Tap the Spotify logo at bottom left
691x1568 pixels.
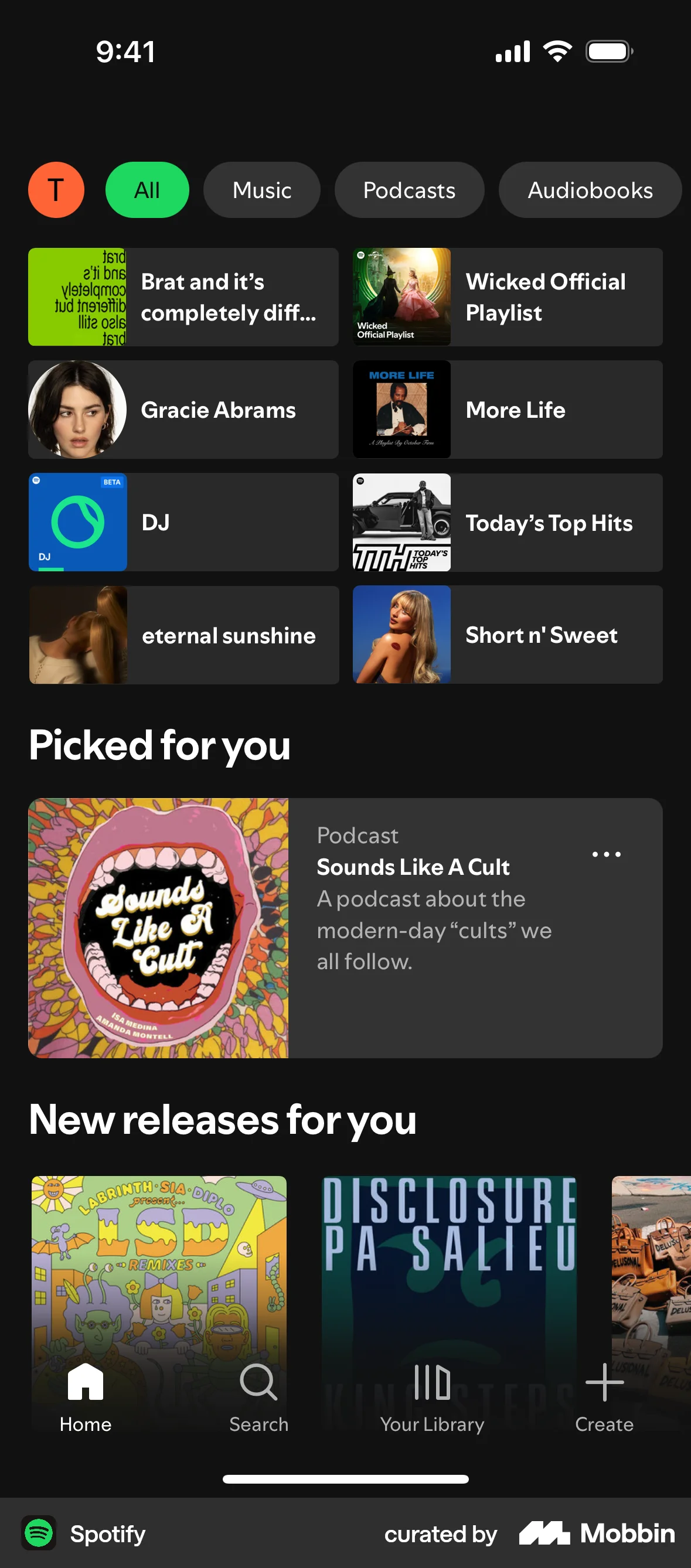point(38,1534)
